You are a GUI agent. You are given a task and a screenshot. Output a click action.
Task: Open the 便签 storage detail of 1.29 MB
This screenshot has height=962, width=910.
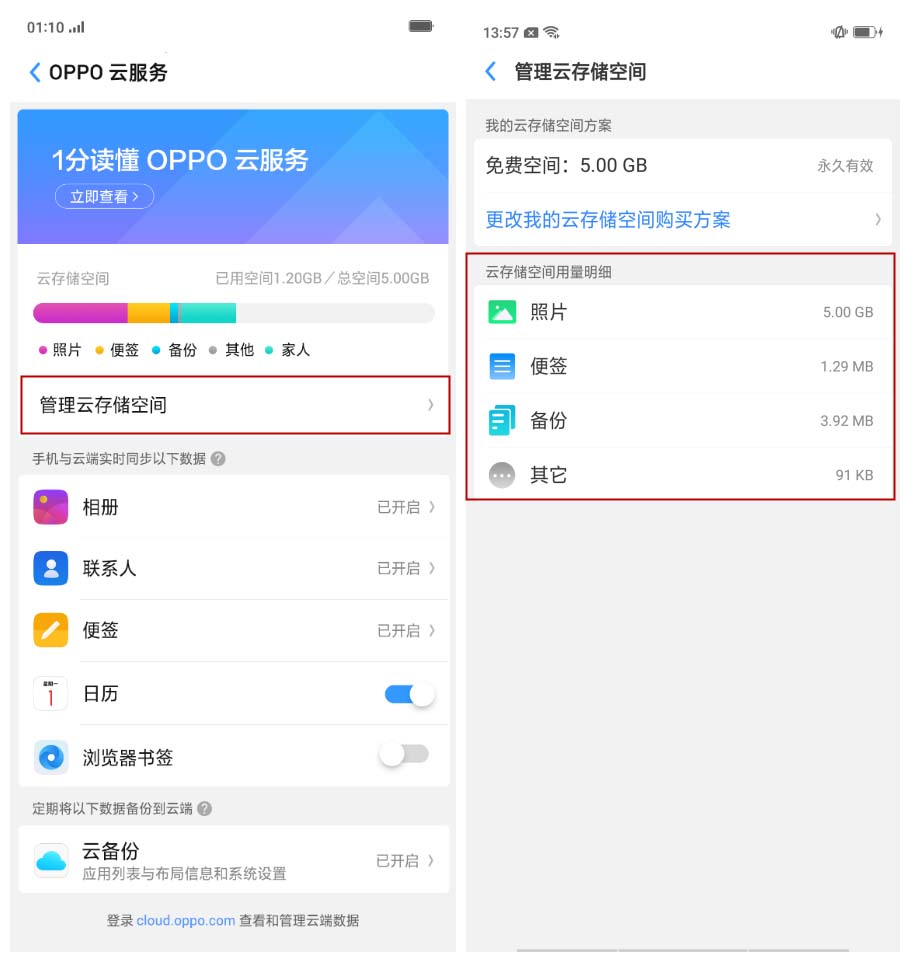[x=682, y=366]
